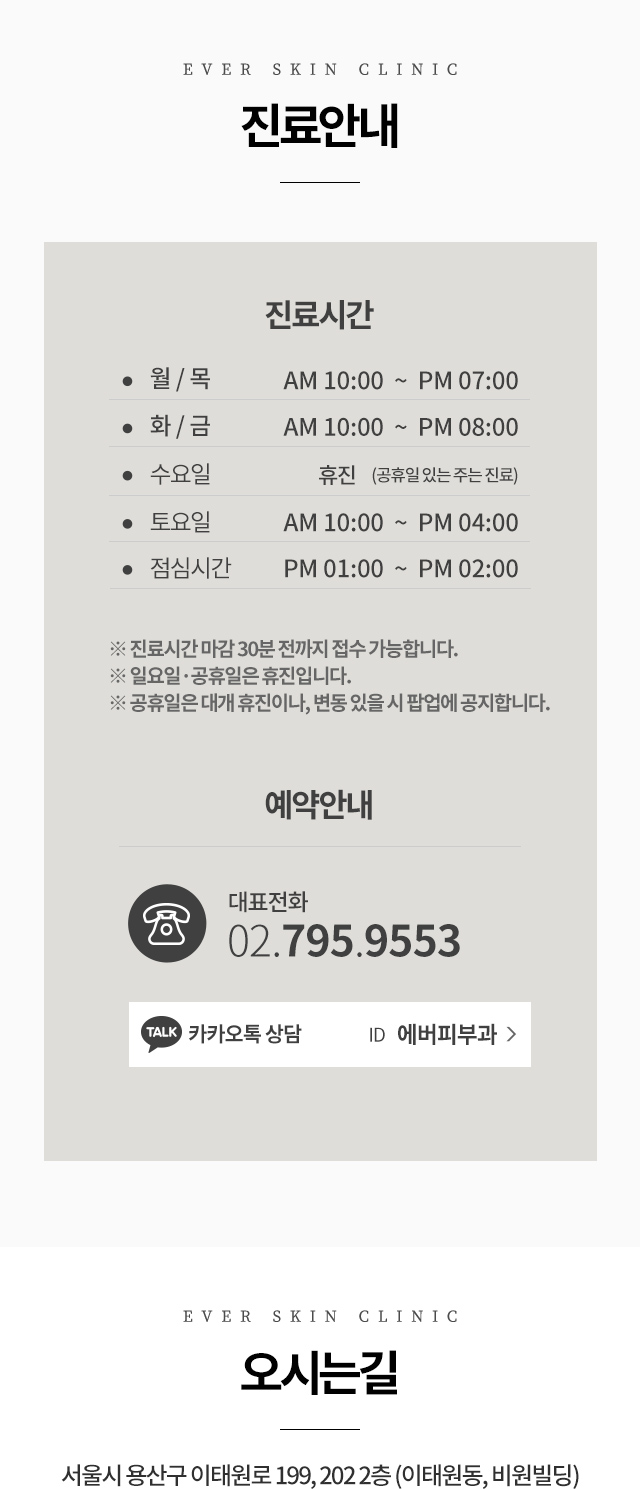The width and height of the screenshot is (640, 1489).
Task: Call the 대표전화 02.795.9553 number
Action: coord(343,940)
